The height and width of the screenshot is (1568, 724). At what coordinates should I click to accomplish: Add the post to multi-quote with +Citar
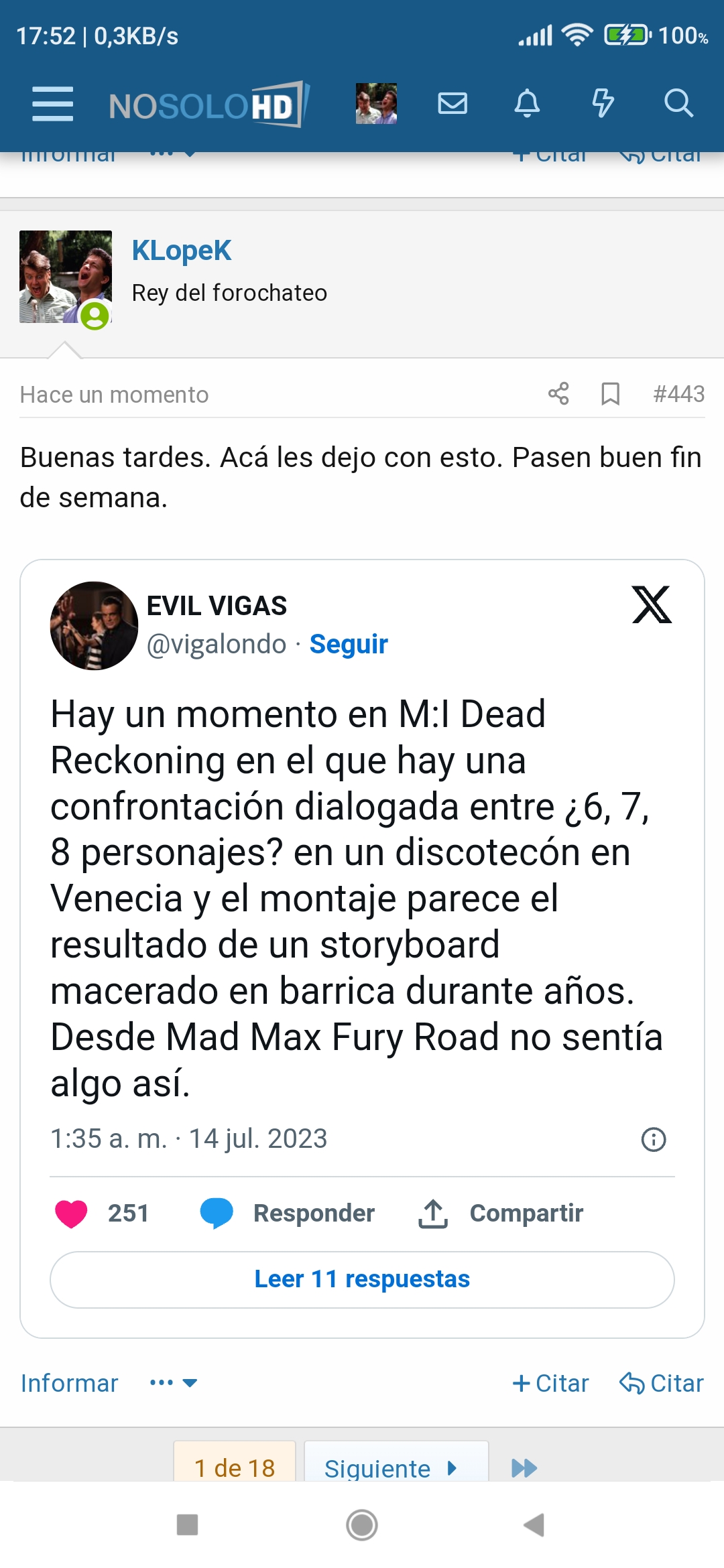click(550, 1383)
